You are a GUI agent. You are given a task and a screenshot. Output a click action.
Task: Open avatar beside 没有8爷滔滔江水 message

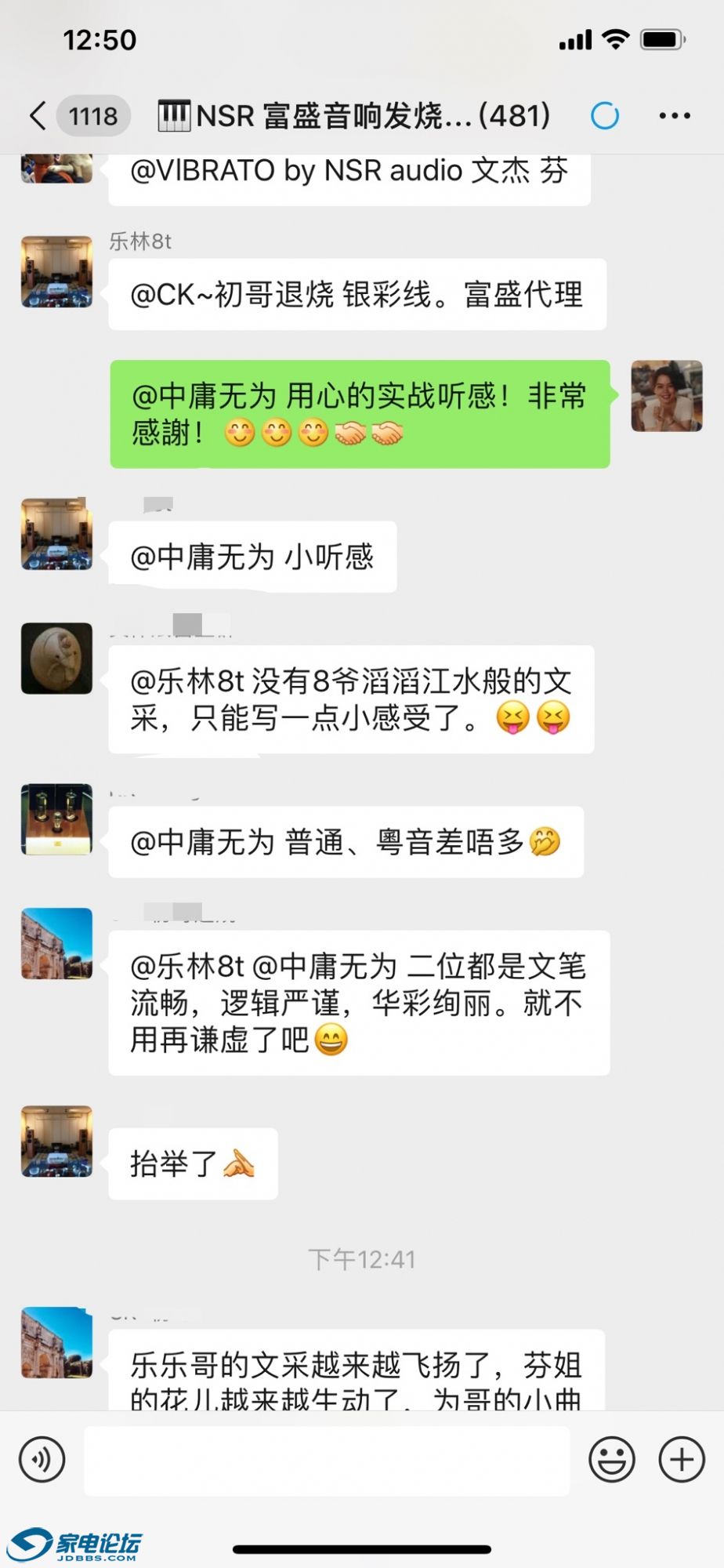point(56,659)
